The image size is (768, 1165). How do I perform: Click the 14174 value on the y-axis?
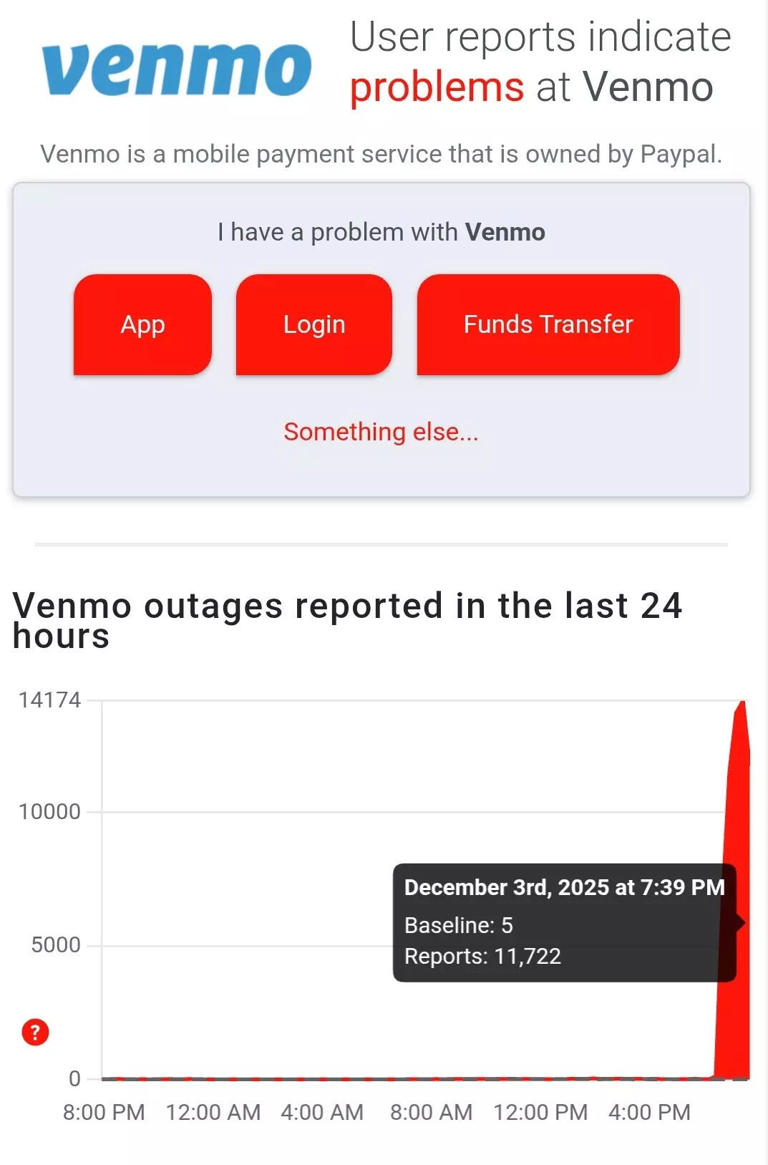pos(51,700)
